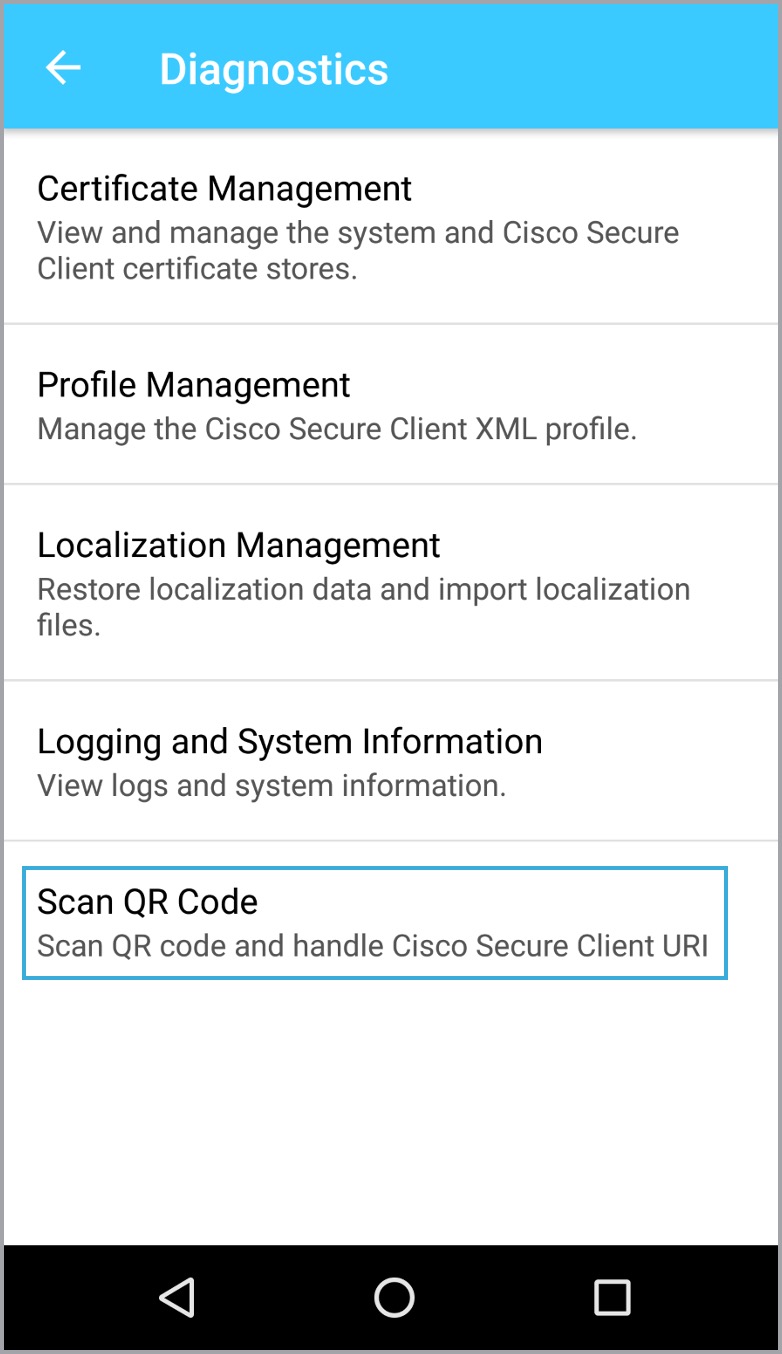Open Localization Management
The width and height of the screenshot is (782, 1354).
391,583
